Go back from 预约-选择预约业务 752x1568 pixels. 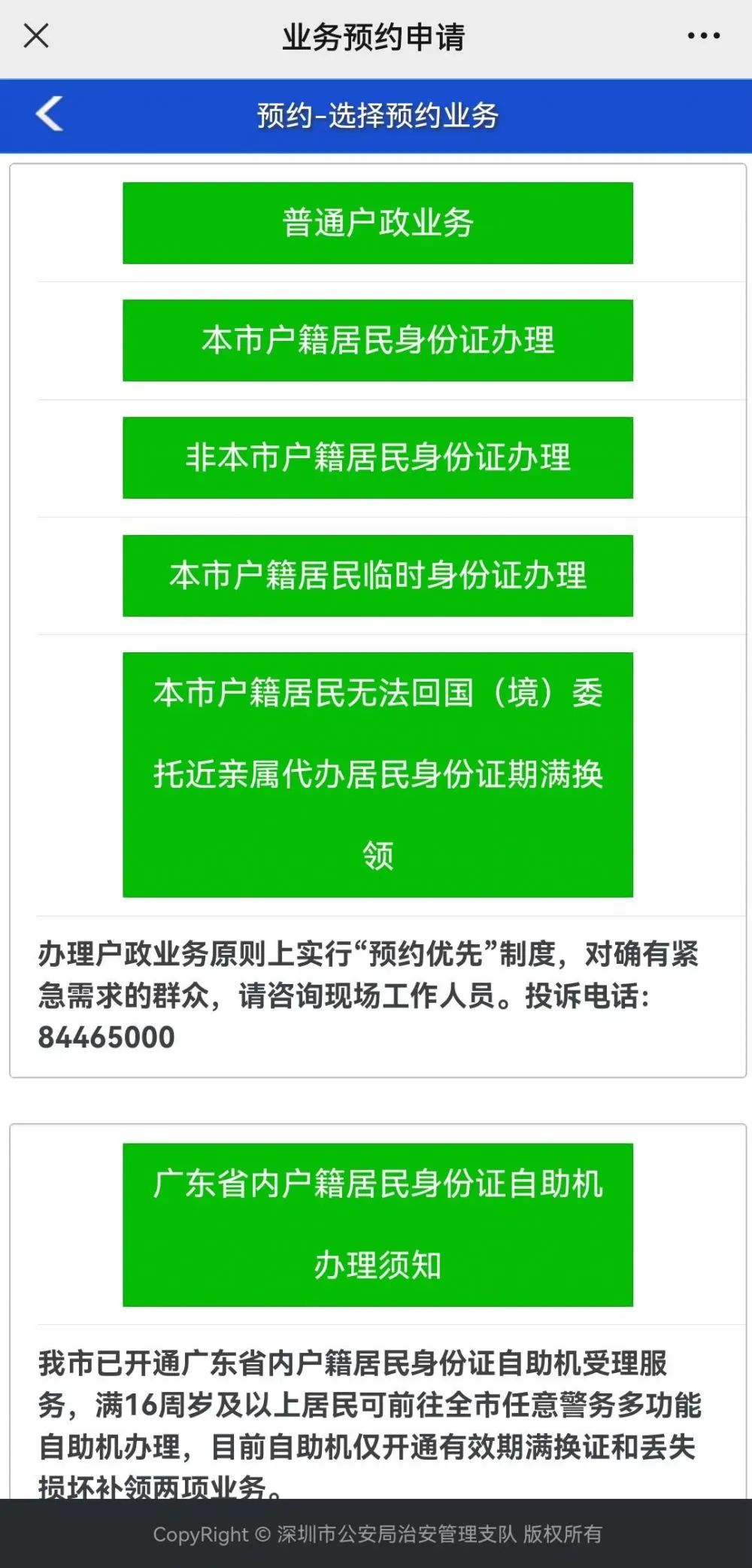(50, 114)
